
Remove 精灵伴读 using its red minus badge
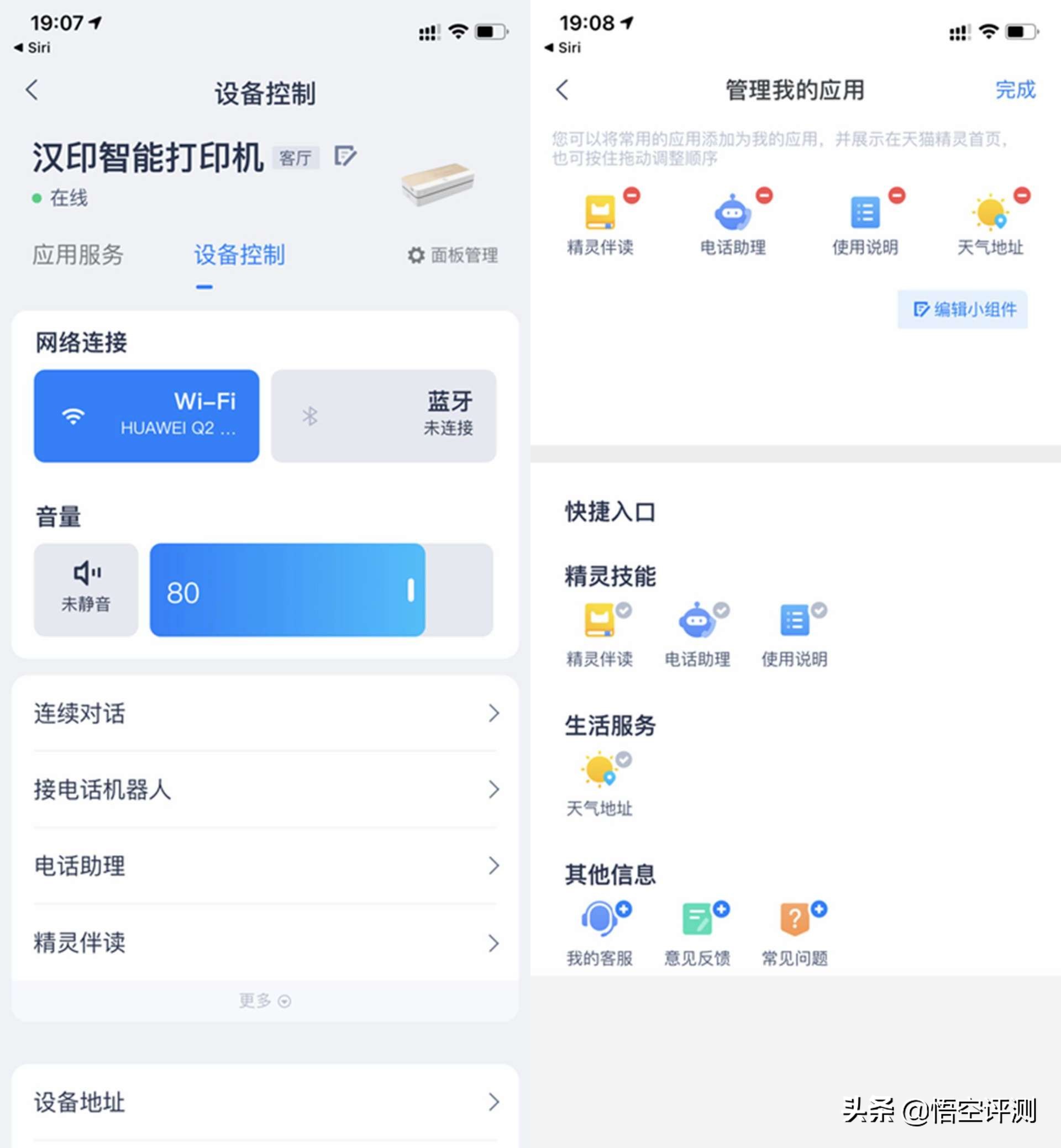click(x=632, y=195)
